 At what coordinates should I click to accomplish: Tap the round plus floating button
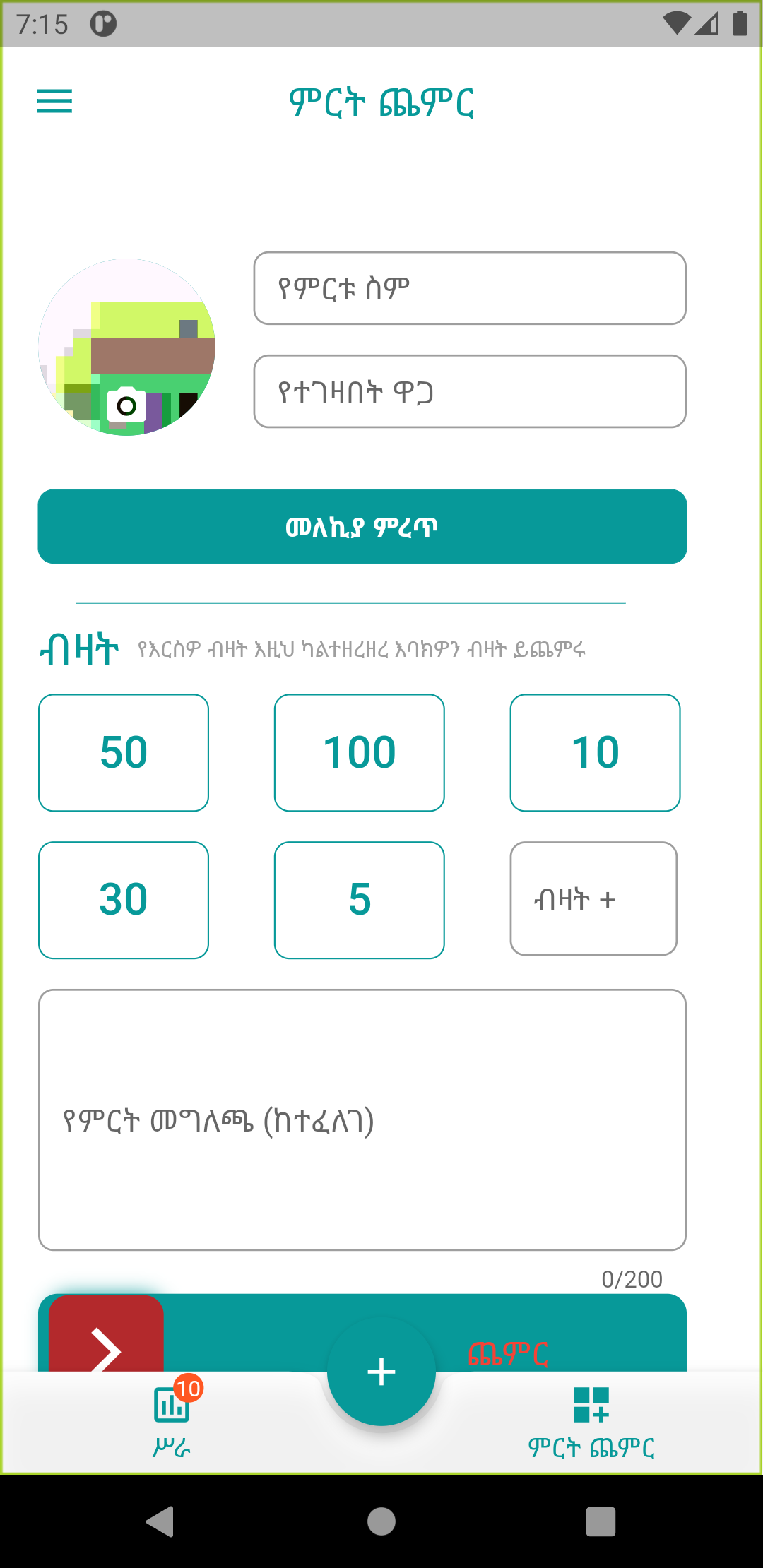pos(381,1372)
